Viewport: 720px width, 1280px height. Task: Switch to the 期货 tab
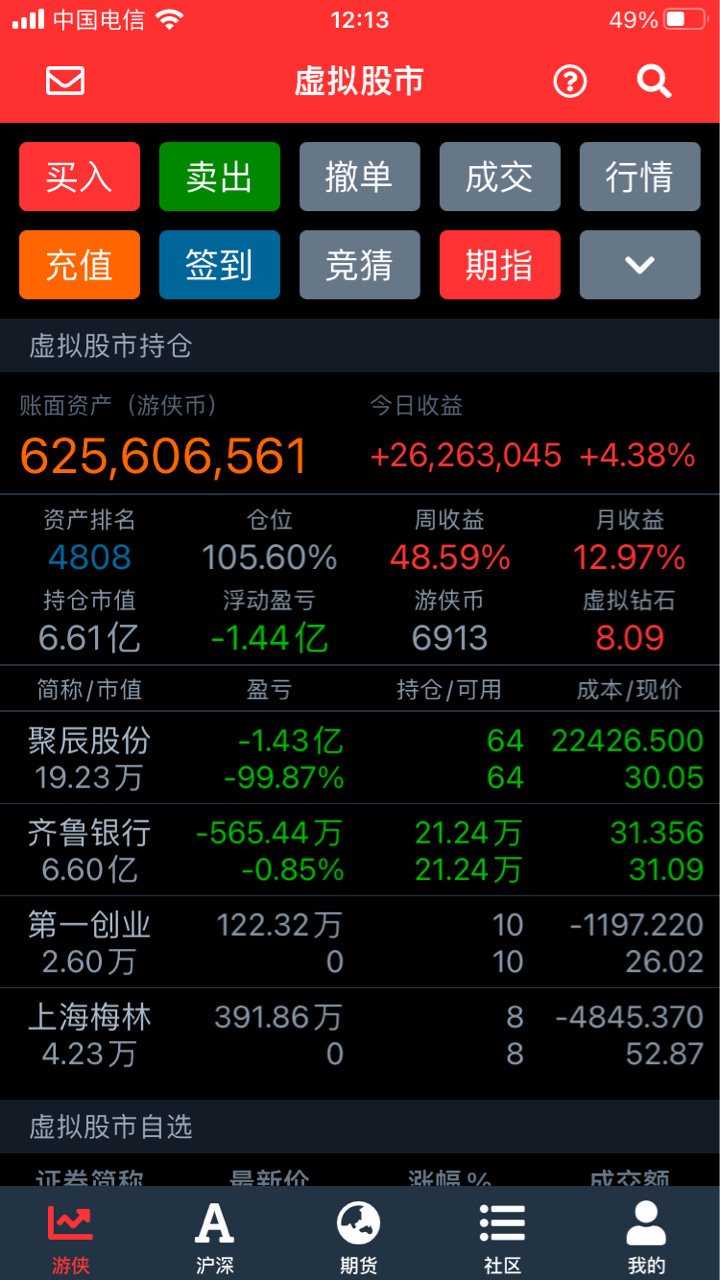point(359,1236)
